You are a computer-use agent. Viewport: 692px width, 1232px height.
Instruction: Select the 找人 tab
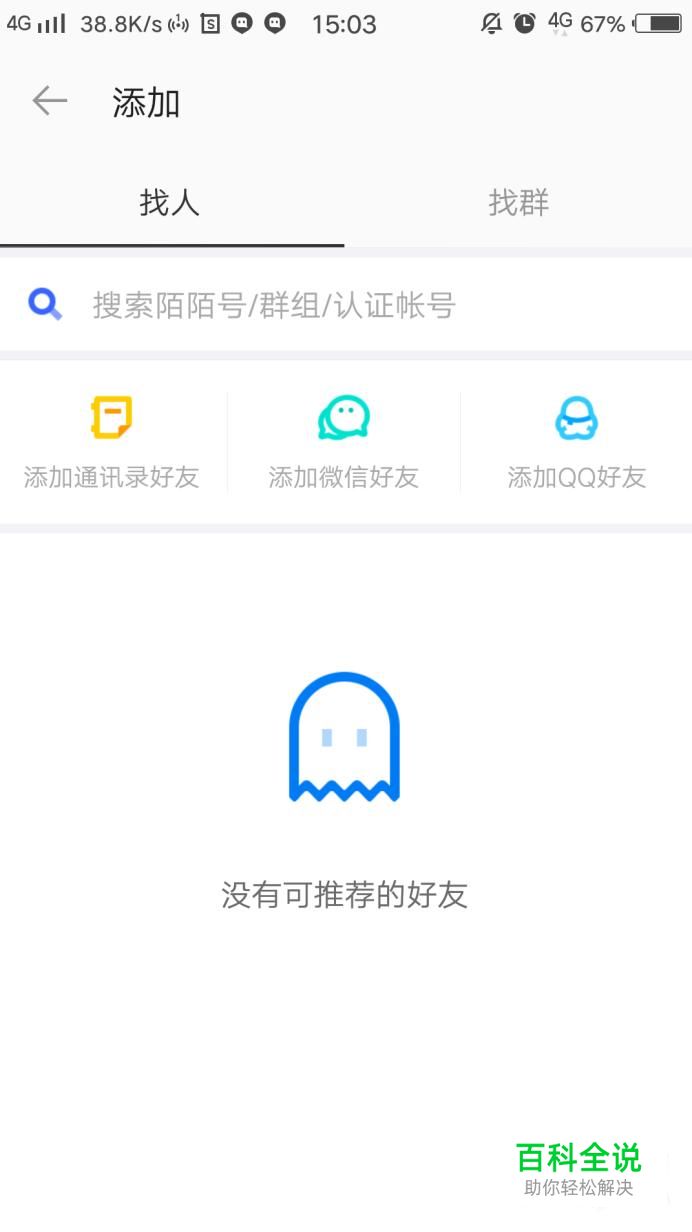(170, 203)
